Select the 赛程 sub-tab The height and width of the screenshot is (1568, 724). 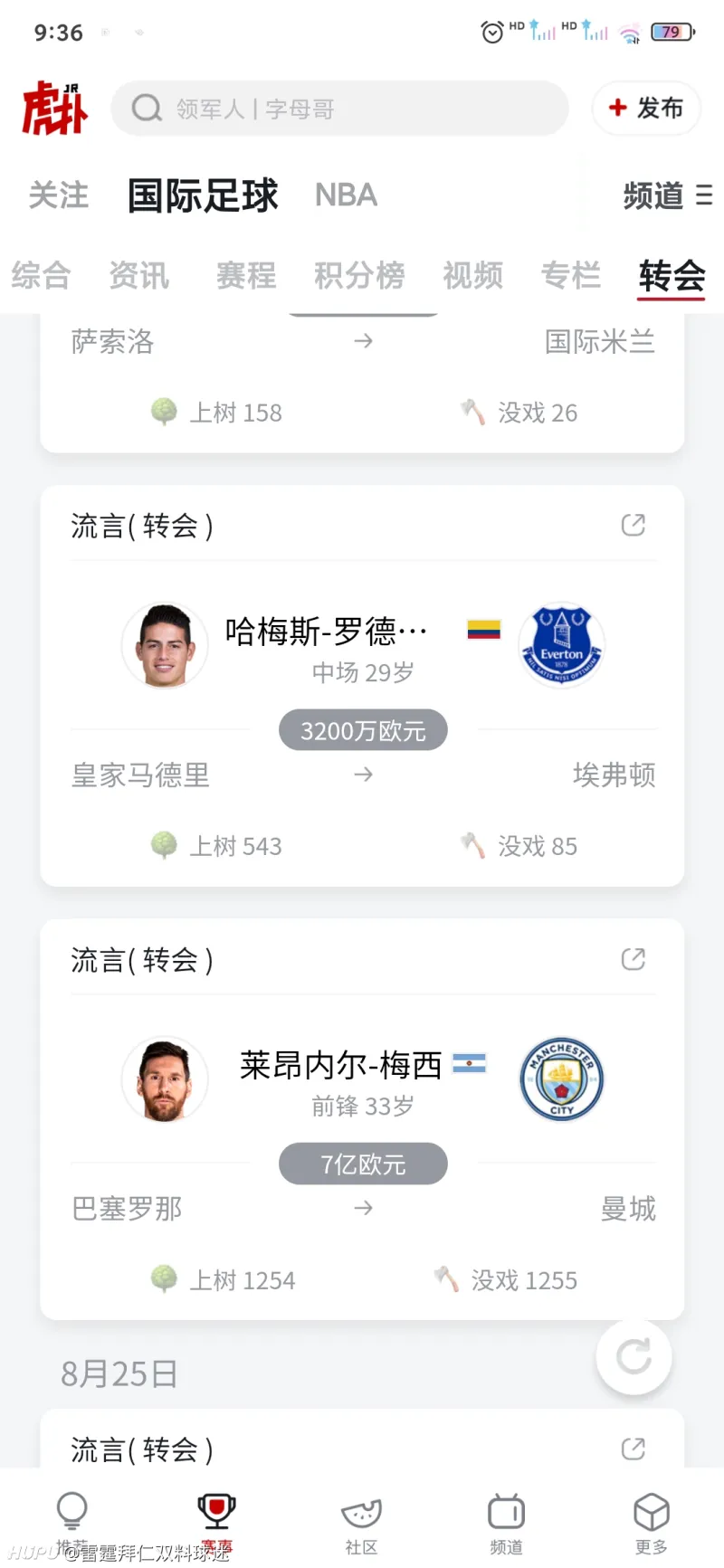(x=246, y=275)
